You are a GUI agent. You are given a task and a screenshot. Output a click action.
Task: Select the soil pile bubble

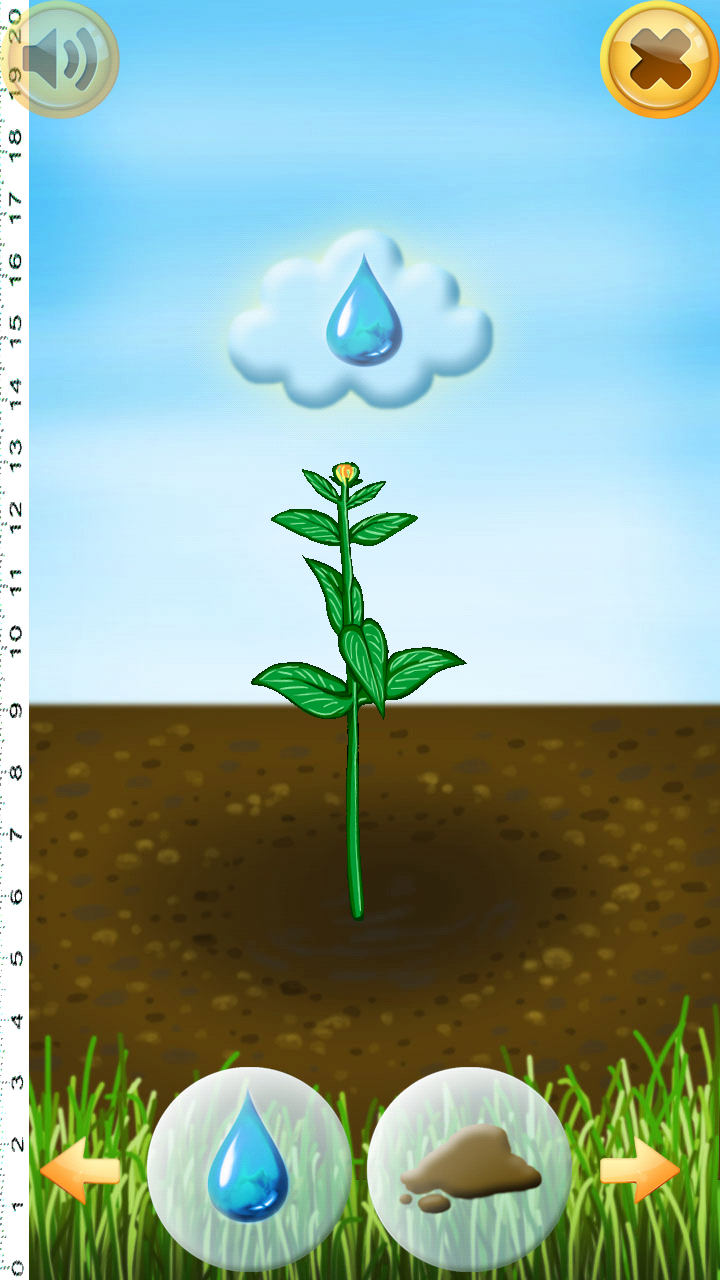click(469, 1167)
